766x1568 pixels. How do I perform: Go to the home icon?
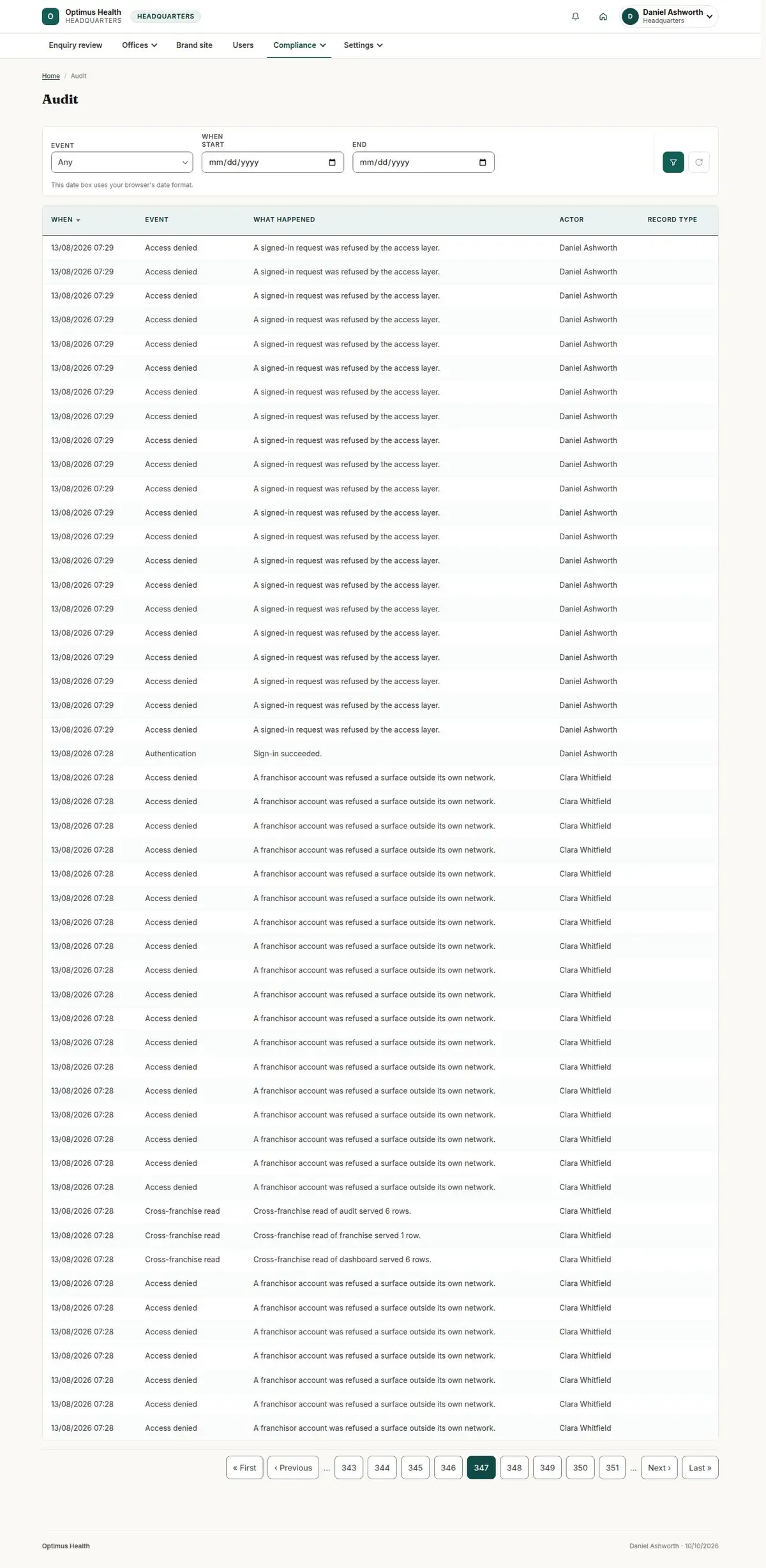pyautogui.click(x=603, y=17)
